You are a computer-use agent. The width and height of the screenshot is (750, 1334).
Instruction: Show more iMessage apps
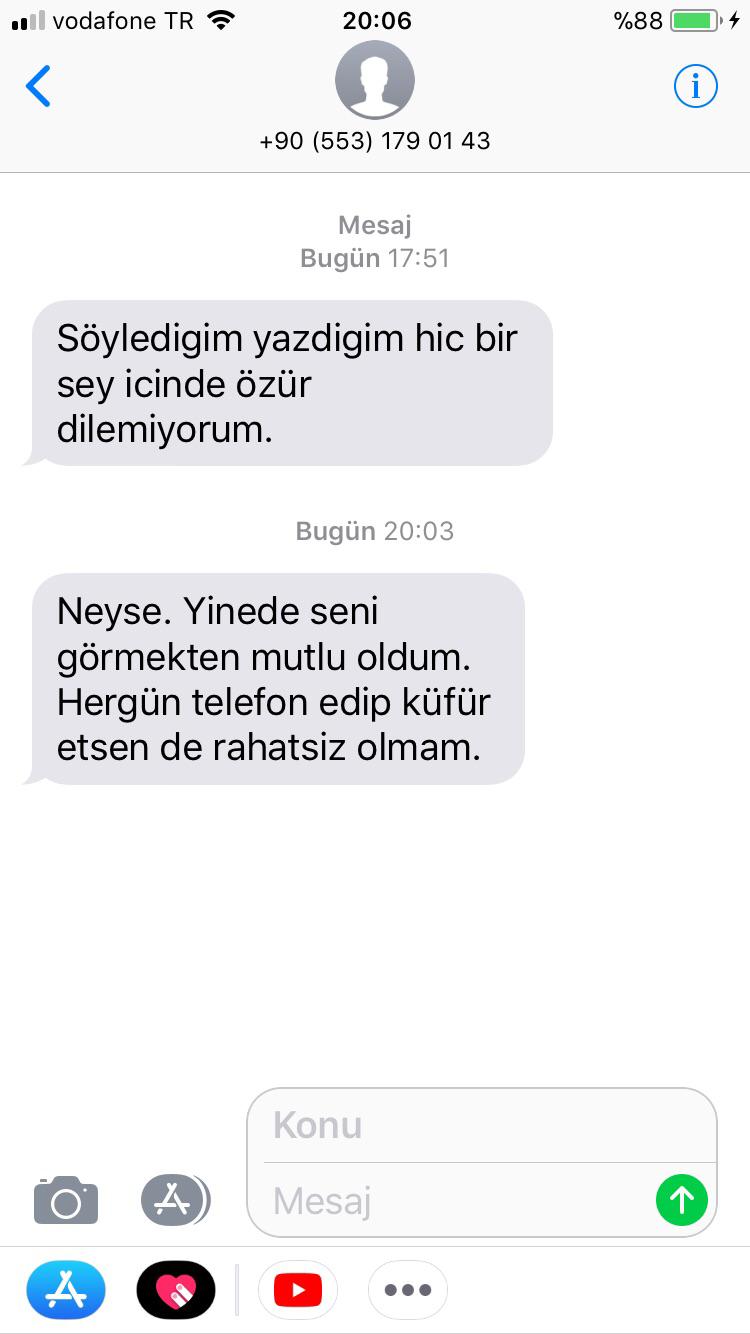click(408, 1290)
